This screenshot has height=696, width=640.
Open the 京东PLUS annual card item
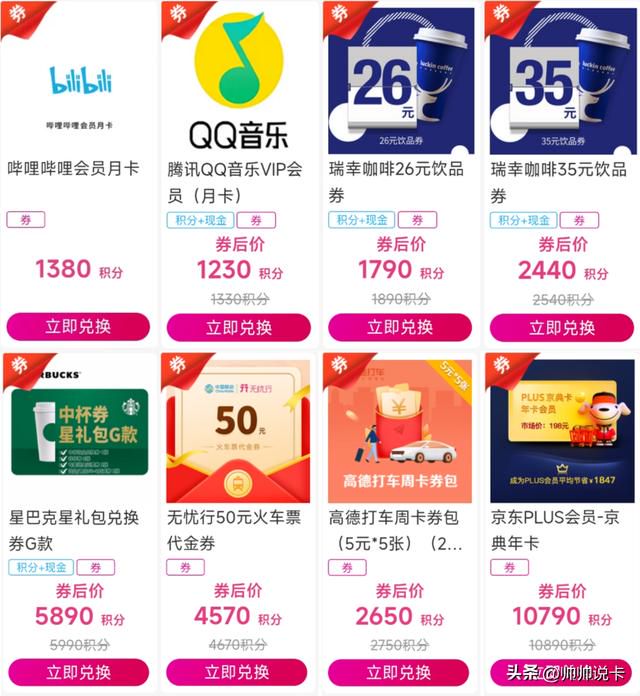coord(561,432)
